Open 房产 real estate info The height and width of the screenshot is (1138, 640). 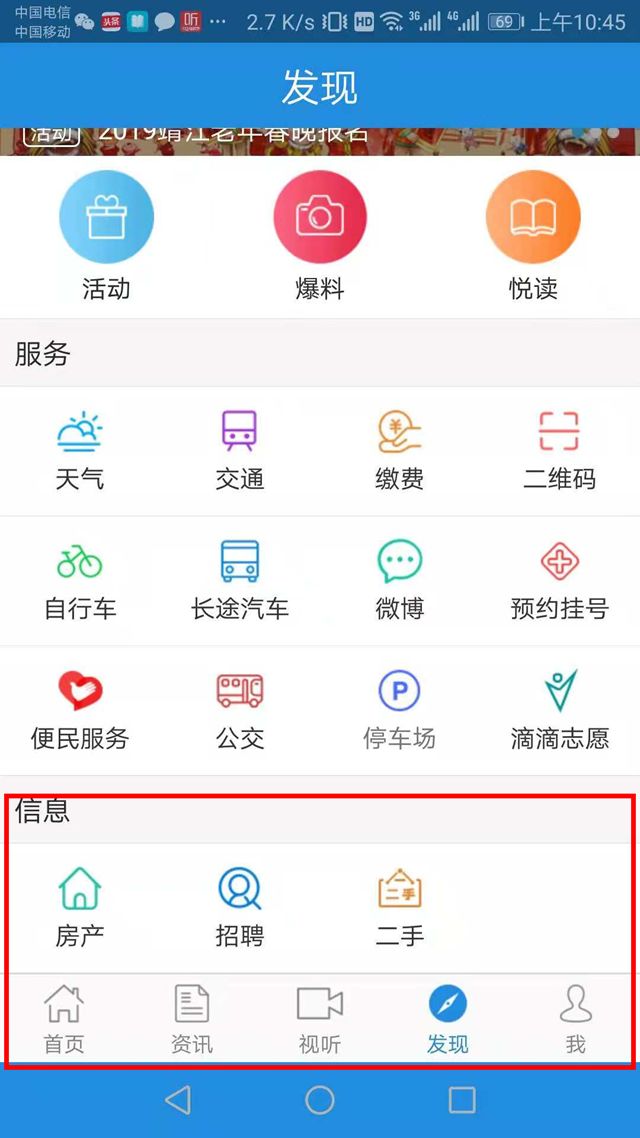point(80,907)
